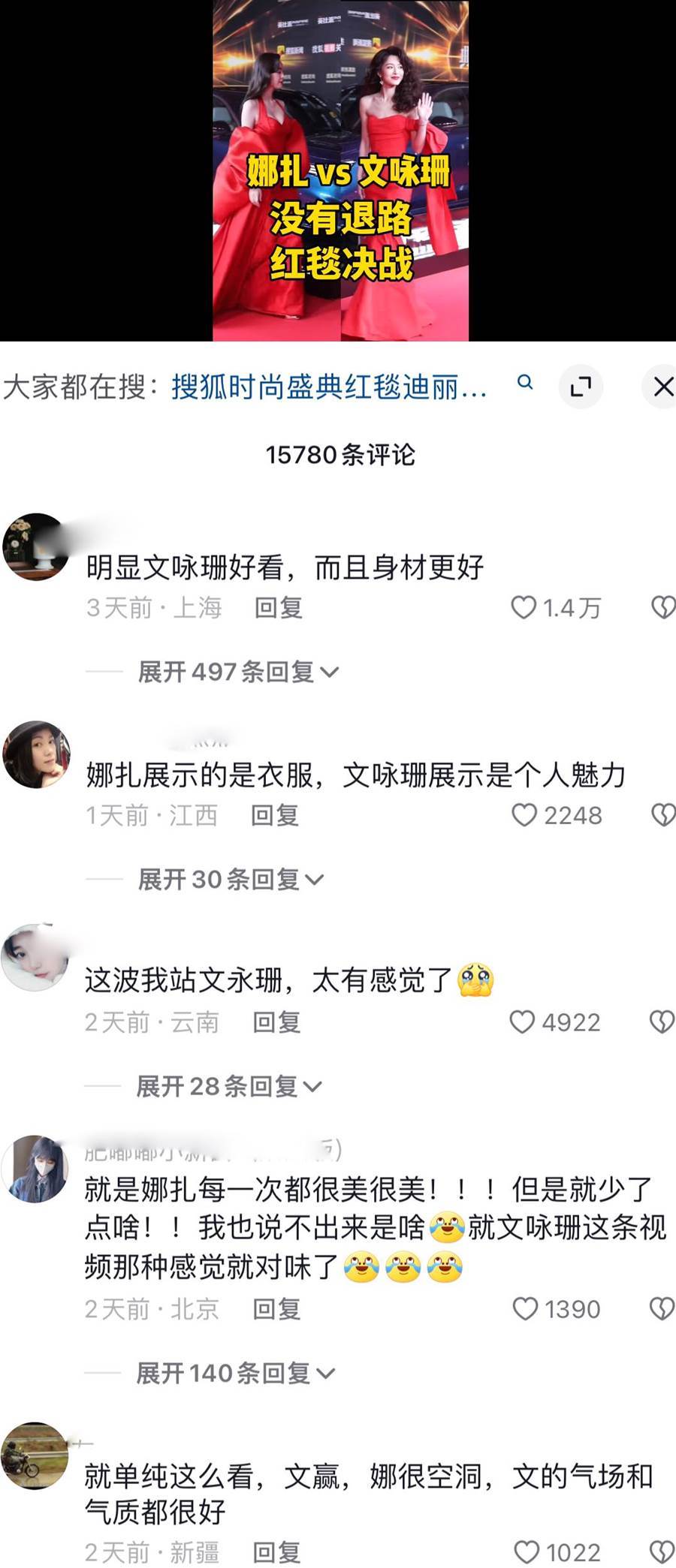Like the comment 娜扎展示的是衣服
676x1568 pixels.
tap(524, 815)
